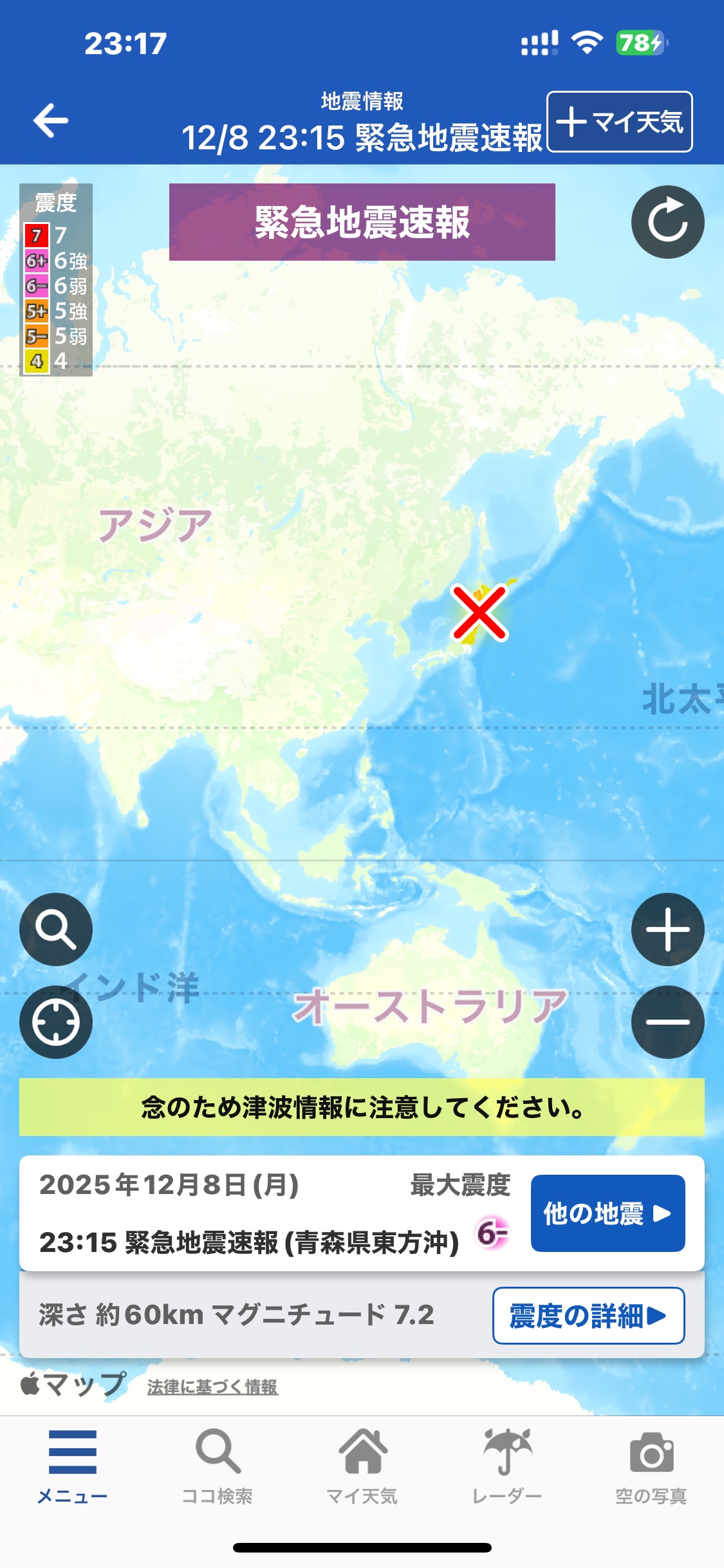Go back using the top-left arrow
724x1568 pixels.
point(51,120)
